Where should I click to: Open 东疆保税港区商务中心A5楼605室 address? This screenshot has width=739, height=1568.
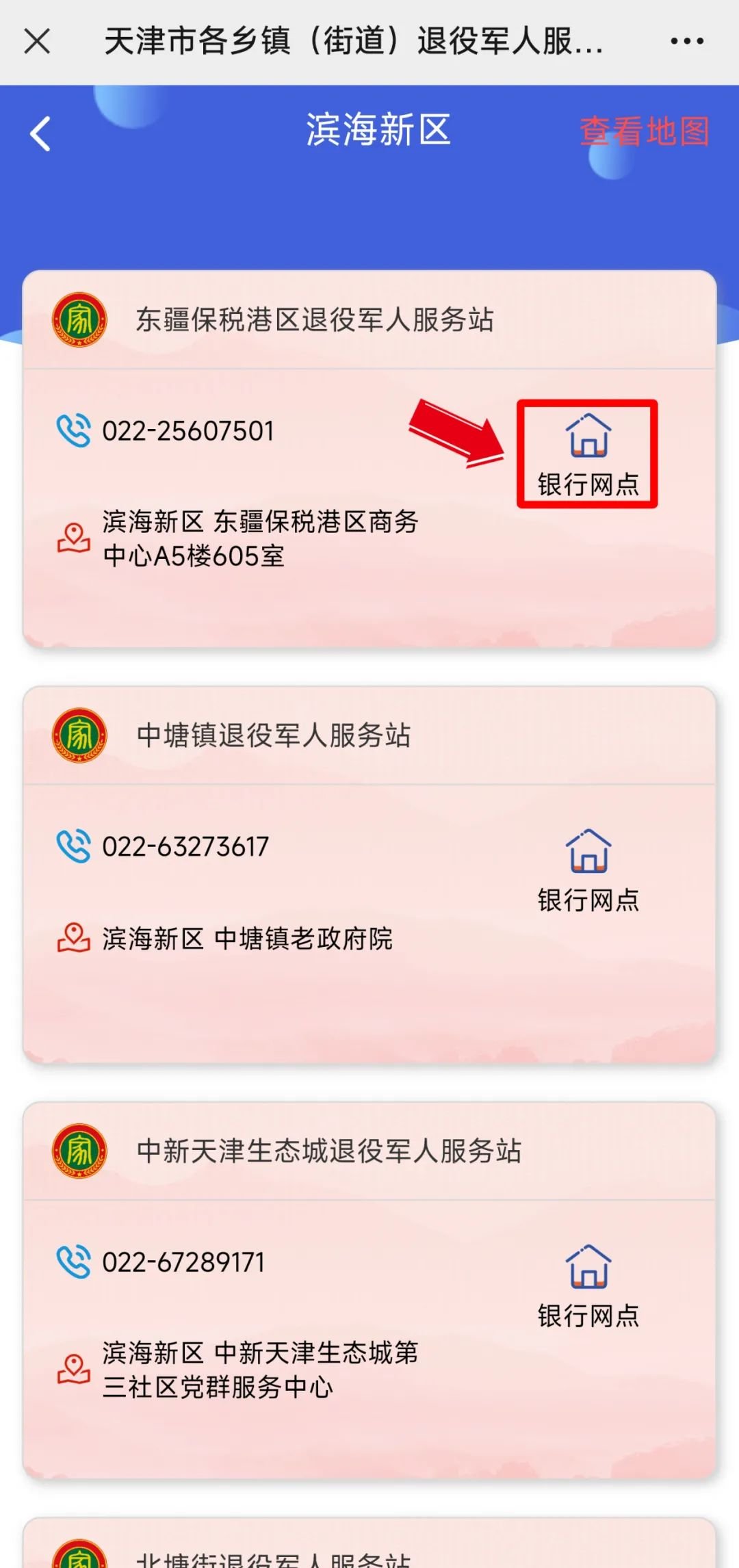[x=260, y=538]
